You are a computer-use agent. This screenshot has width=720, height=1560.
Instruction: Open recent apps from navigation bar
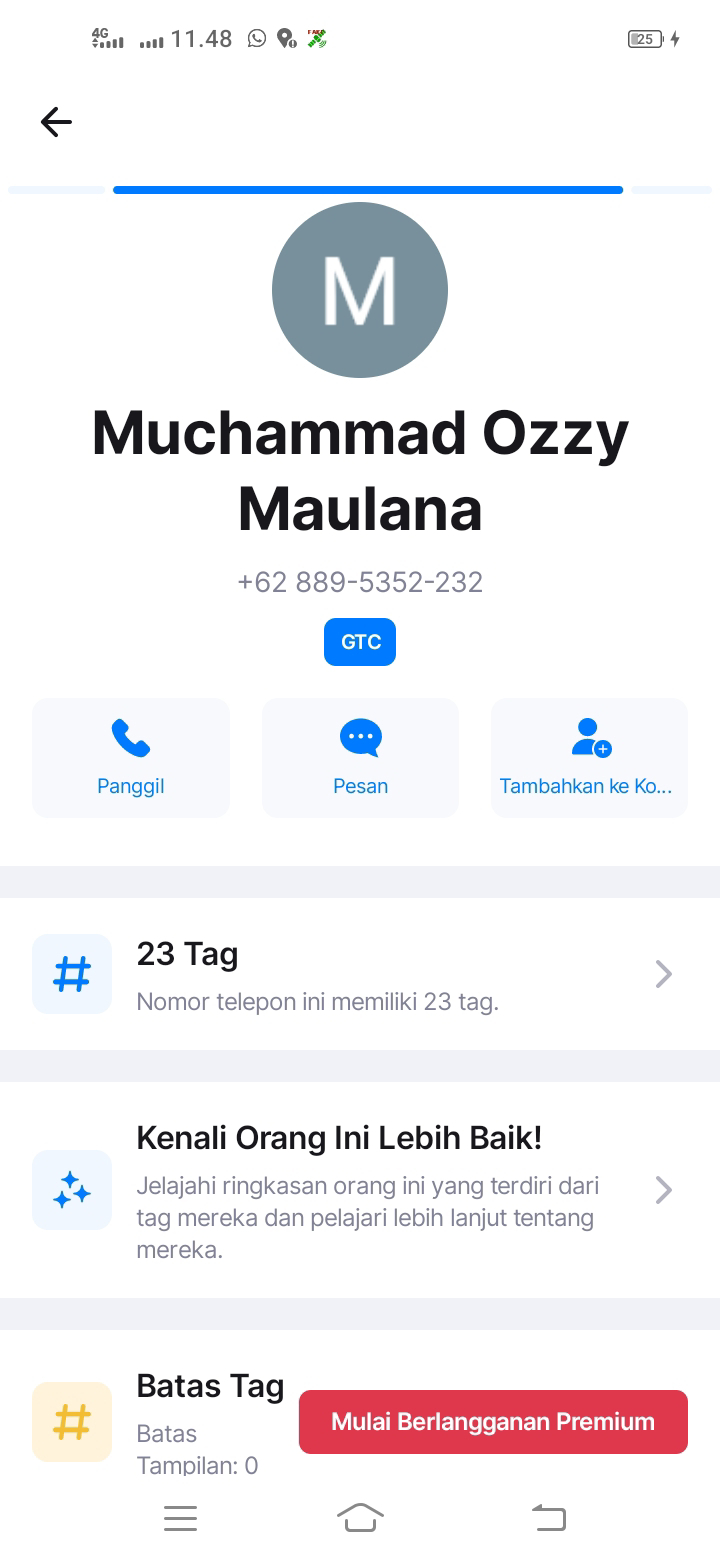click(180, 1518)
